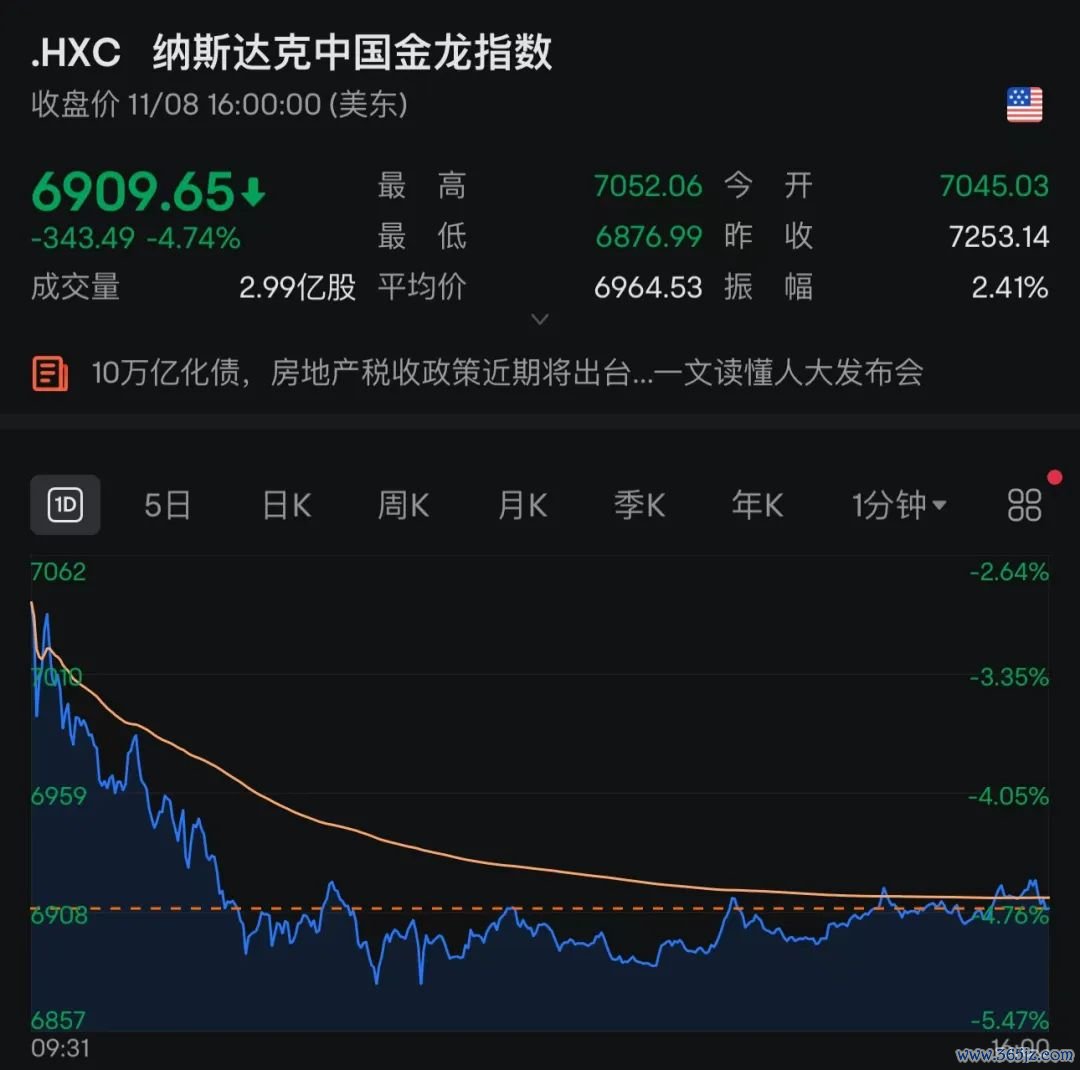1080x1070 pixels.
Task: Open the chart layout grid icon
Action: [x=1024, y=505]
